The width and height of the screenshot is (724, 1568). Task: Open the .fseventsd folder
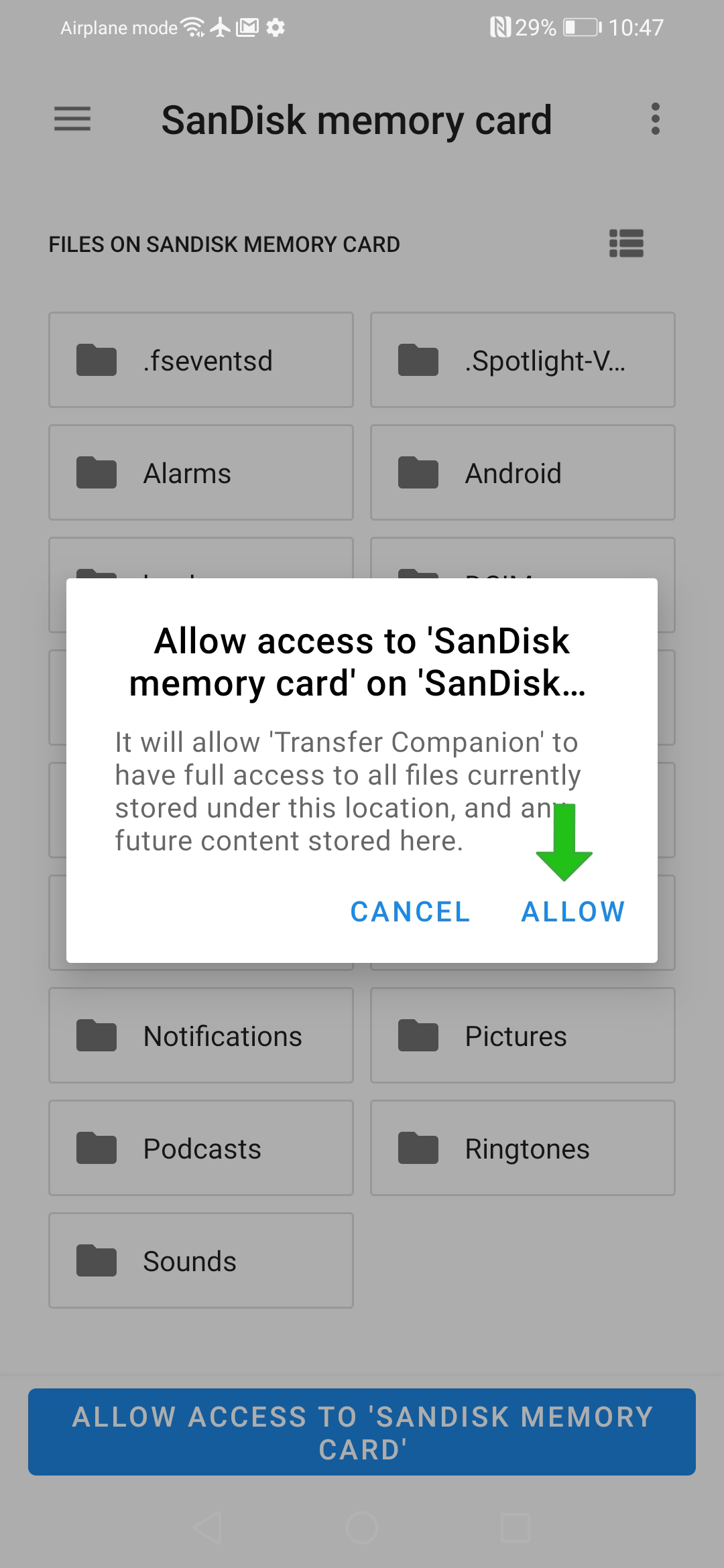click(x=201, y=360)
